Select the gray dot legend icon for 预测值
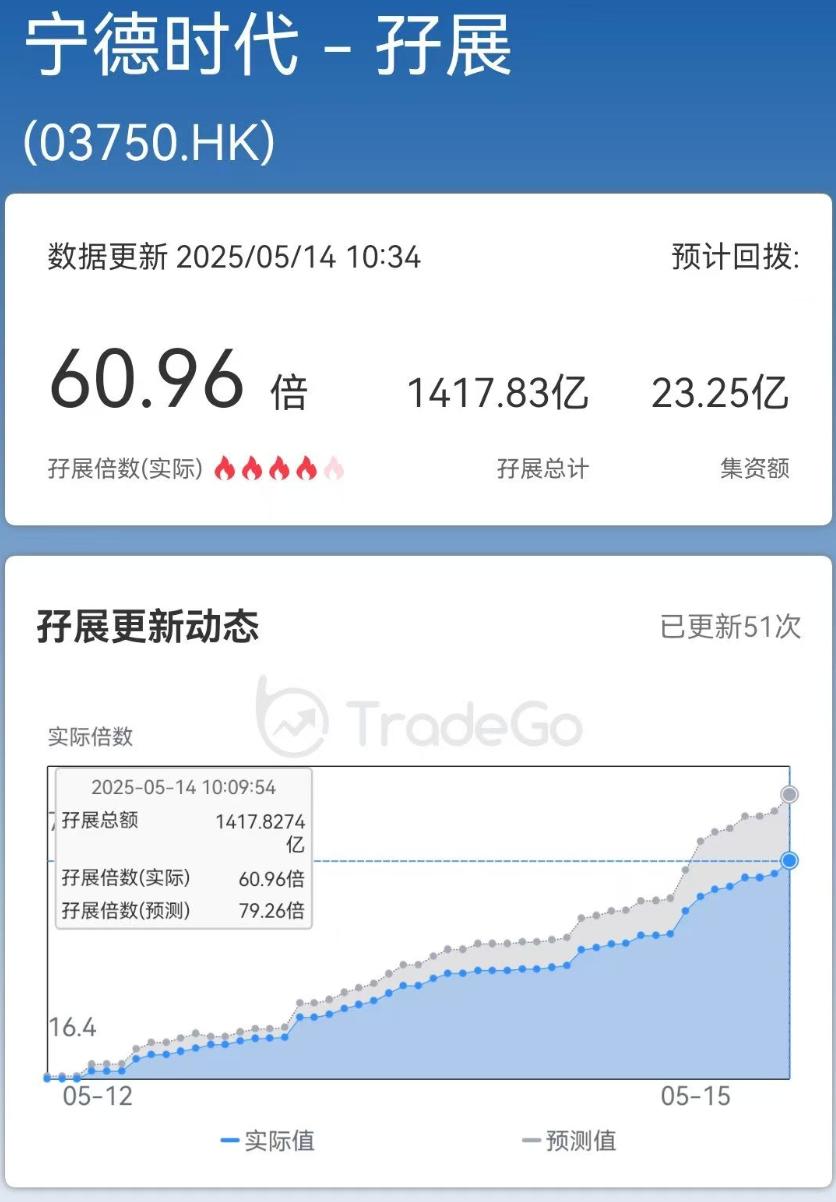836x1202 pixels. tap(530, 1140)
